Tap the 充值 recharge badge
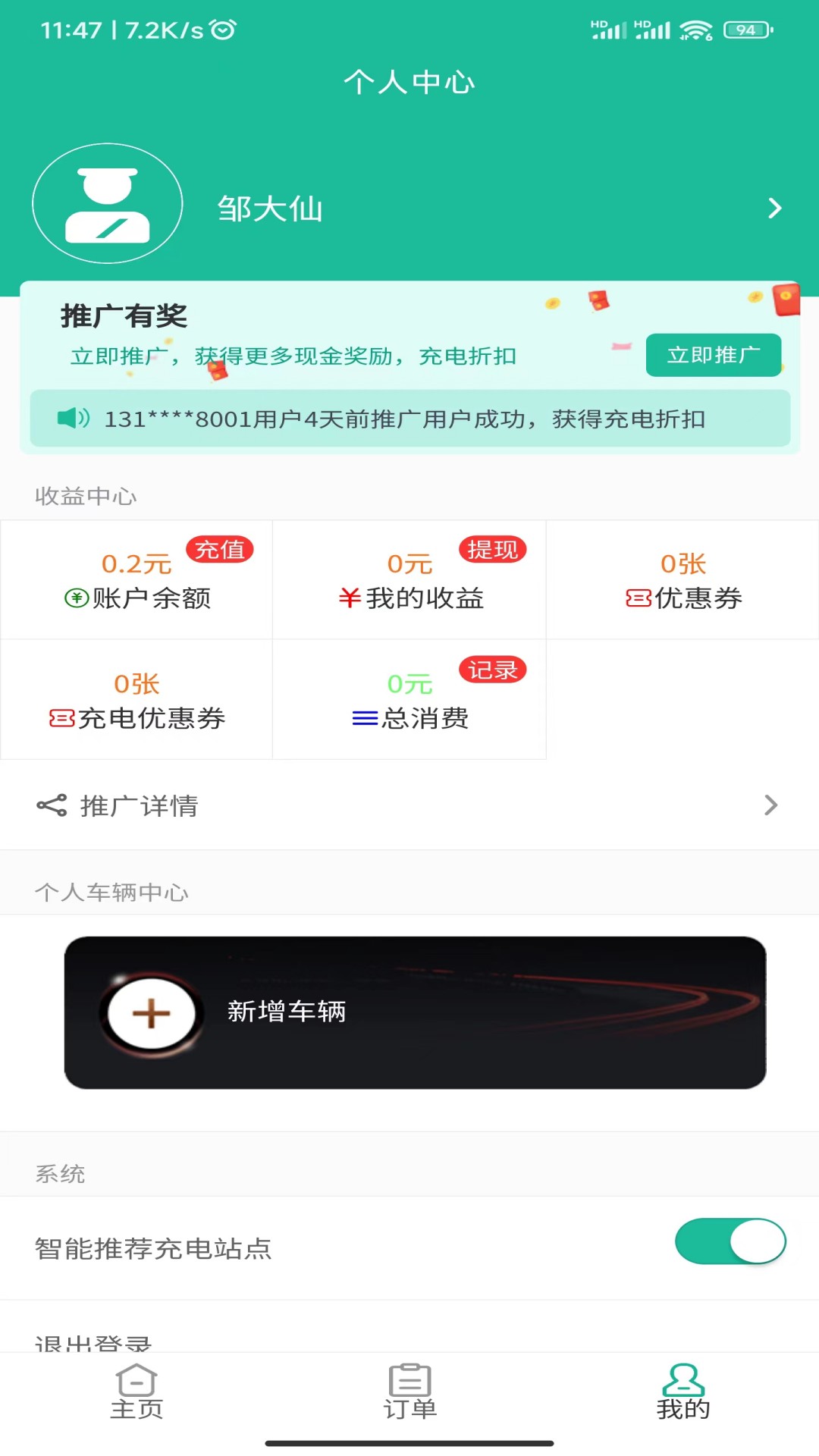This screenshot has width=819, height=1456. tap(220, 550)
